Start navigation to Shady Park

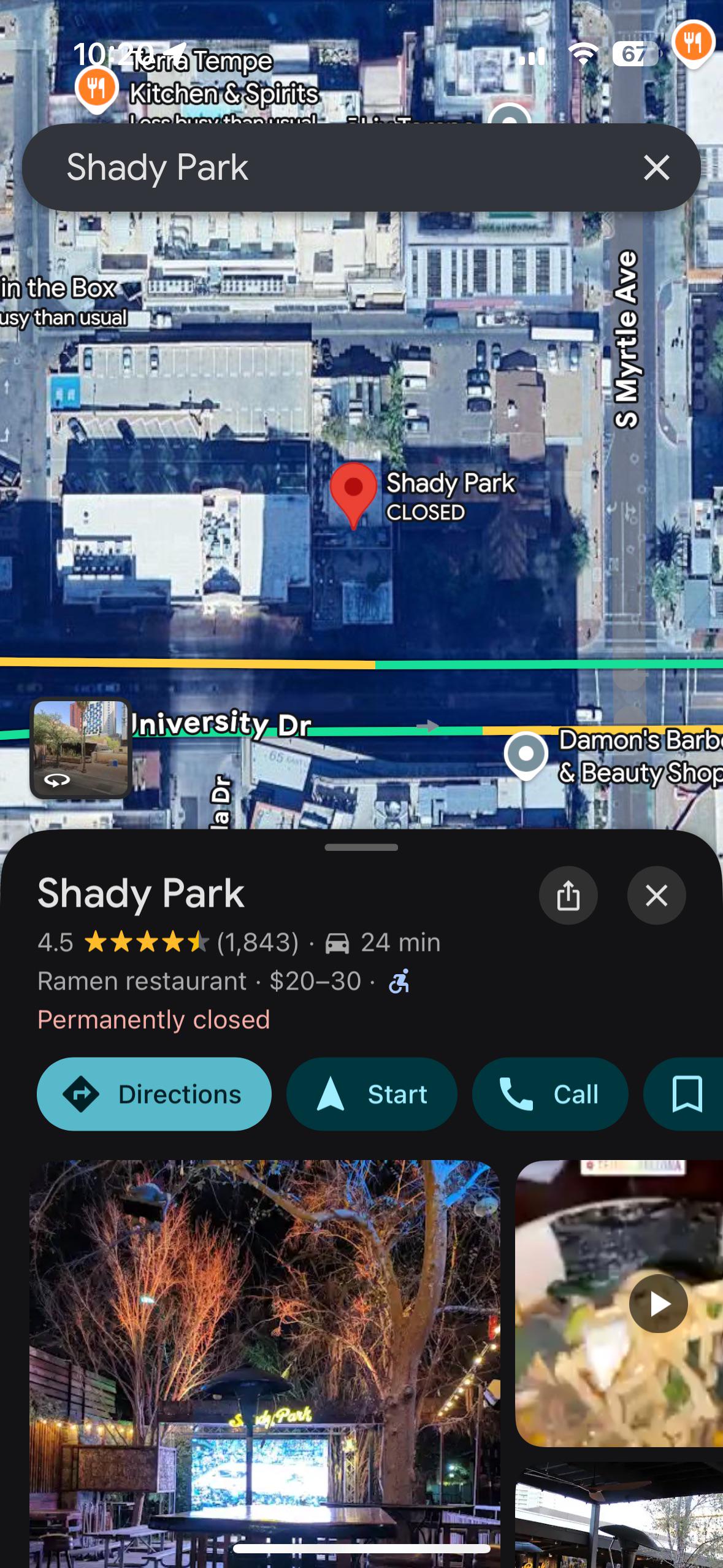coord(372,1094)
